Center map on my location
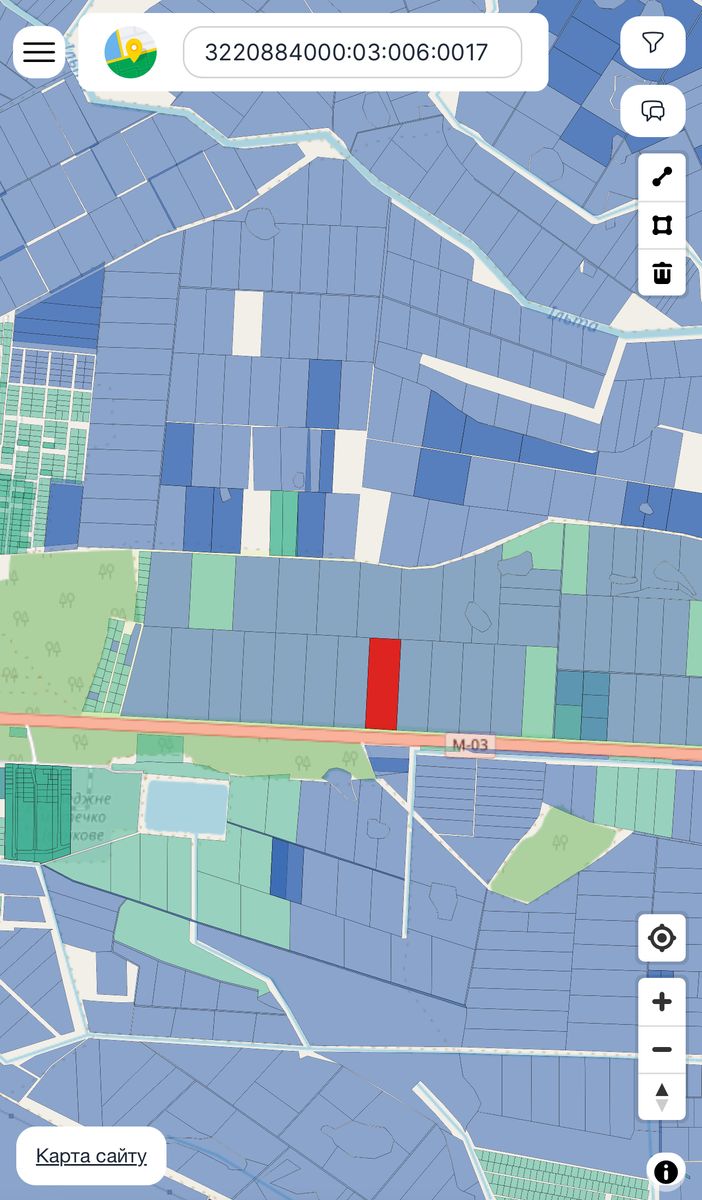Screen dimensions: 702x1200 coord(662,938)
